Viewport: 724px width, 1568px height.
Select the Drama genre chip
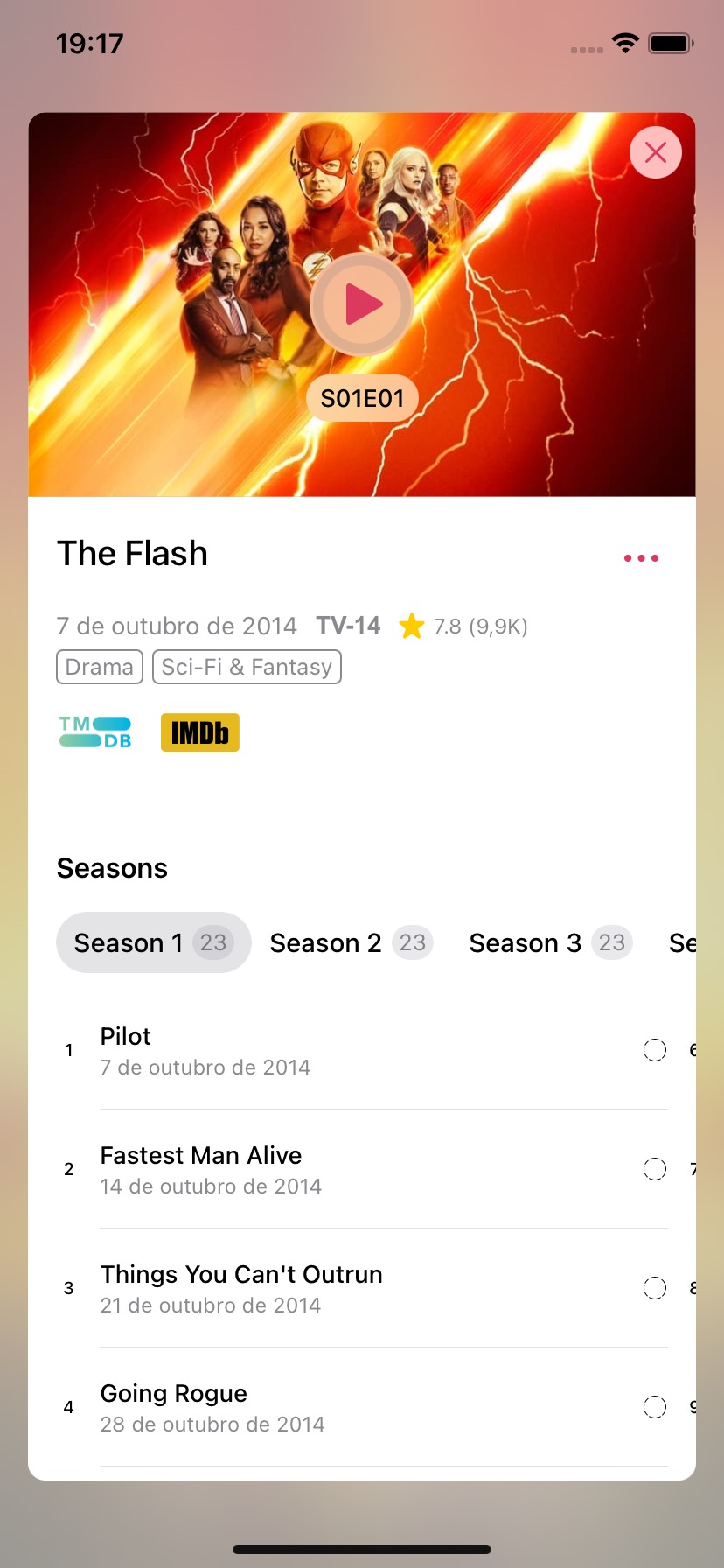tap(100, 667)
